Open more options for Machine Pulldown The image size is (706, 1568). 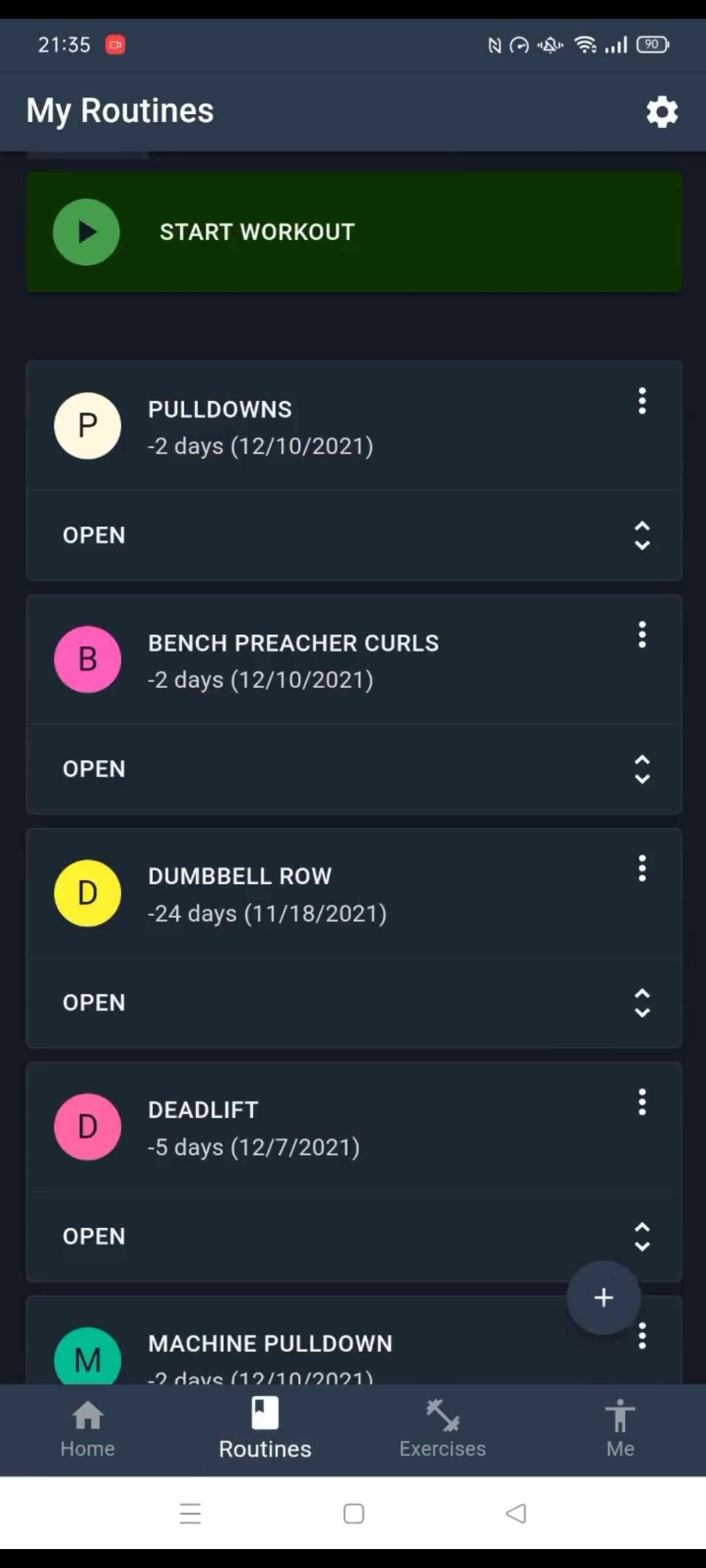642,1337
